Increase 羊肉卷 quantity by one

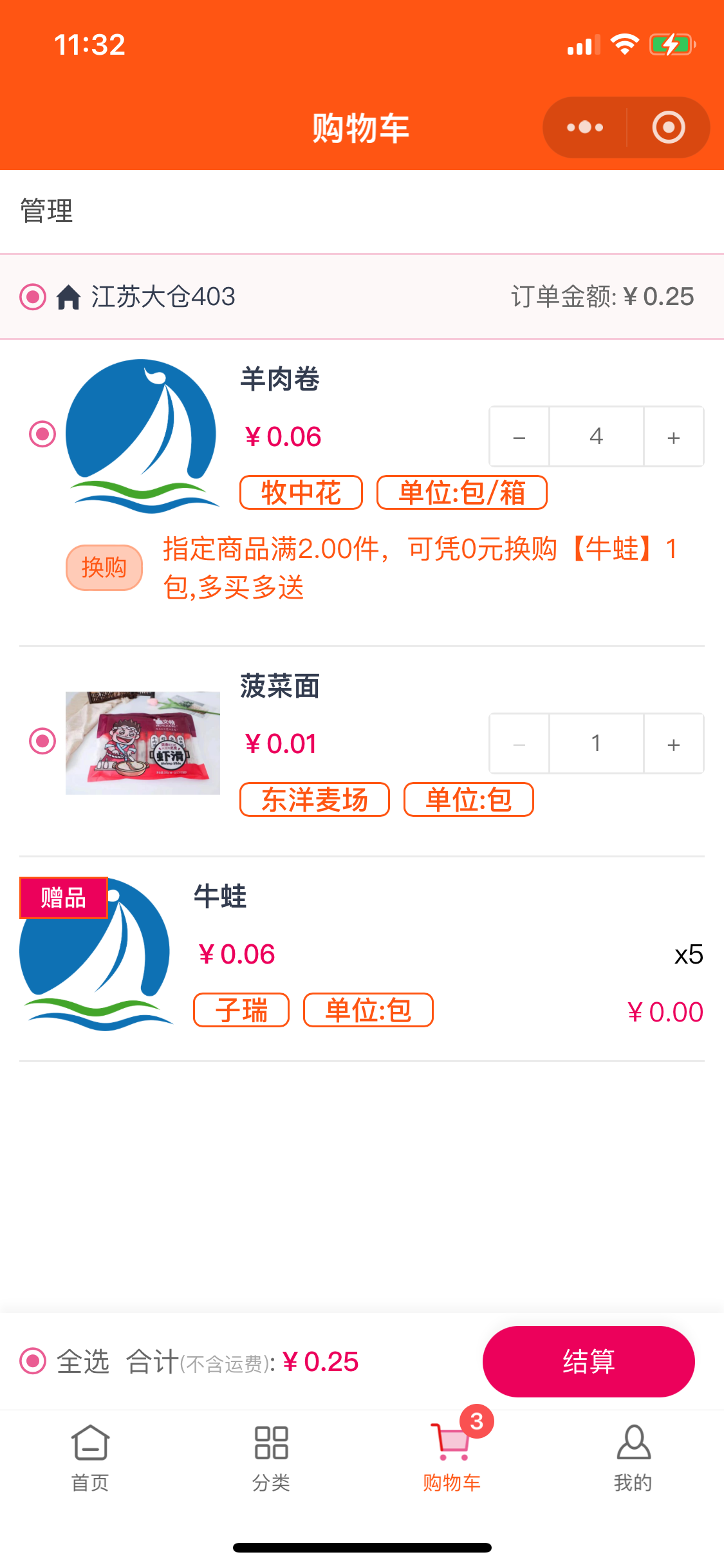[673, 437]
